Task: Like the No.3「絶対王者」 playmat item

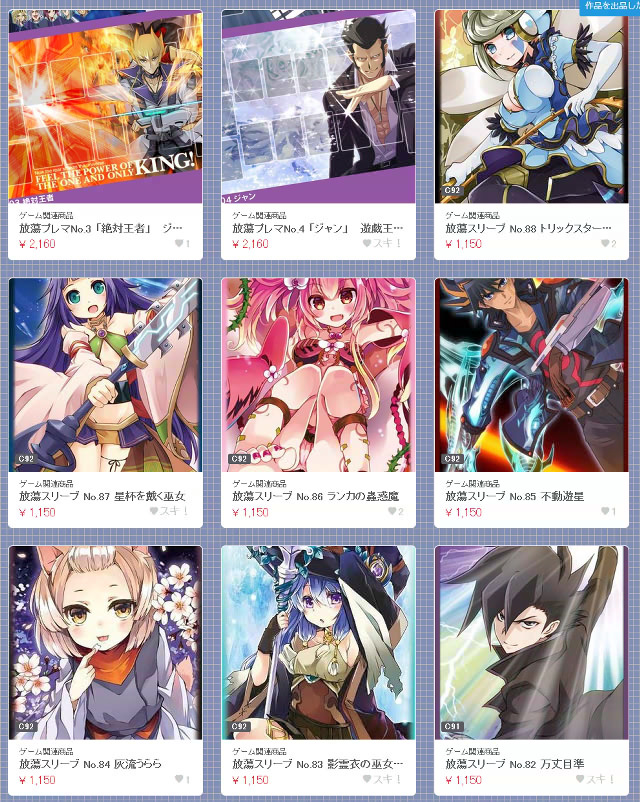Action: (x=182, y=243)
